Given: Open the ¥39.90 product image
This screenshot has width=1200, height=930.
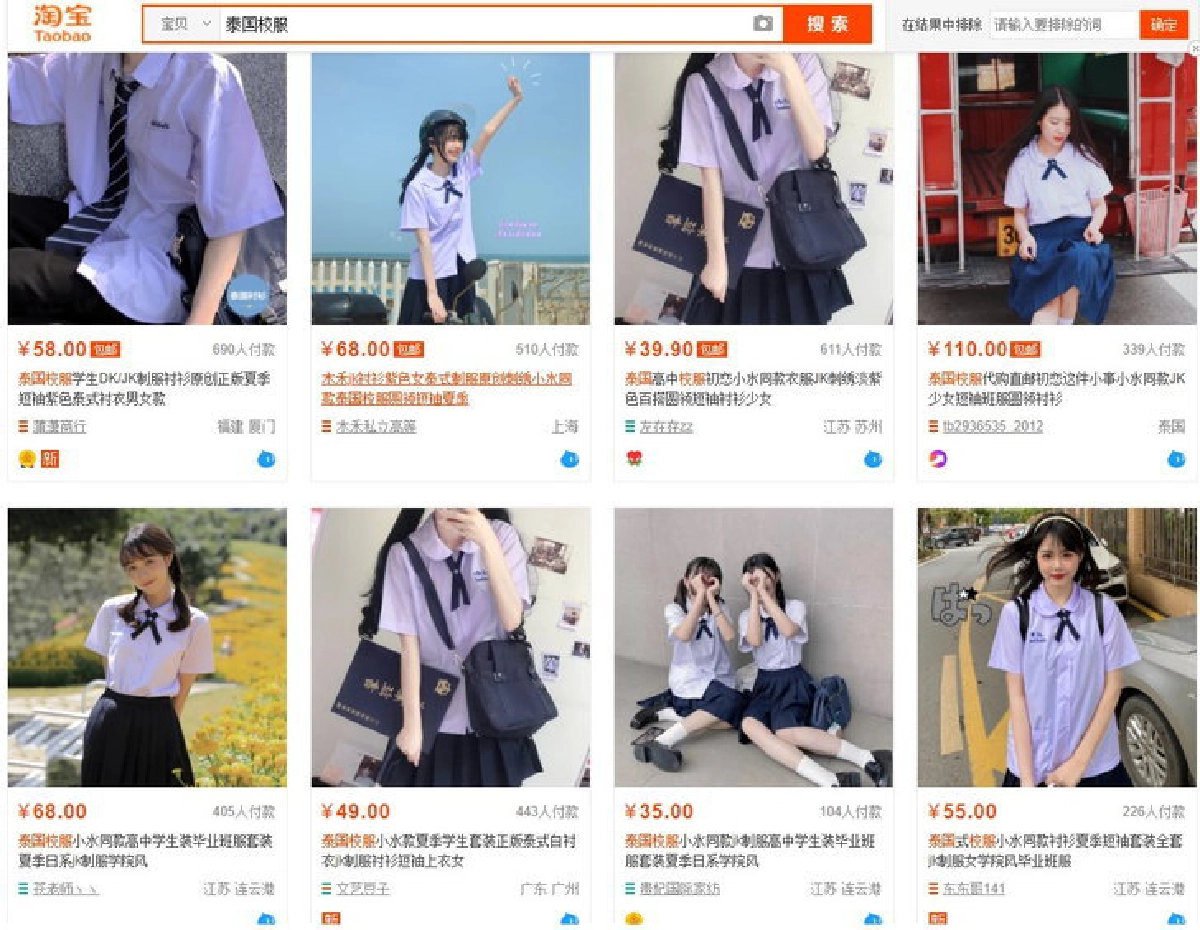Looking at the screenshot, I should click(x=753, y=188).
